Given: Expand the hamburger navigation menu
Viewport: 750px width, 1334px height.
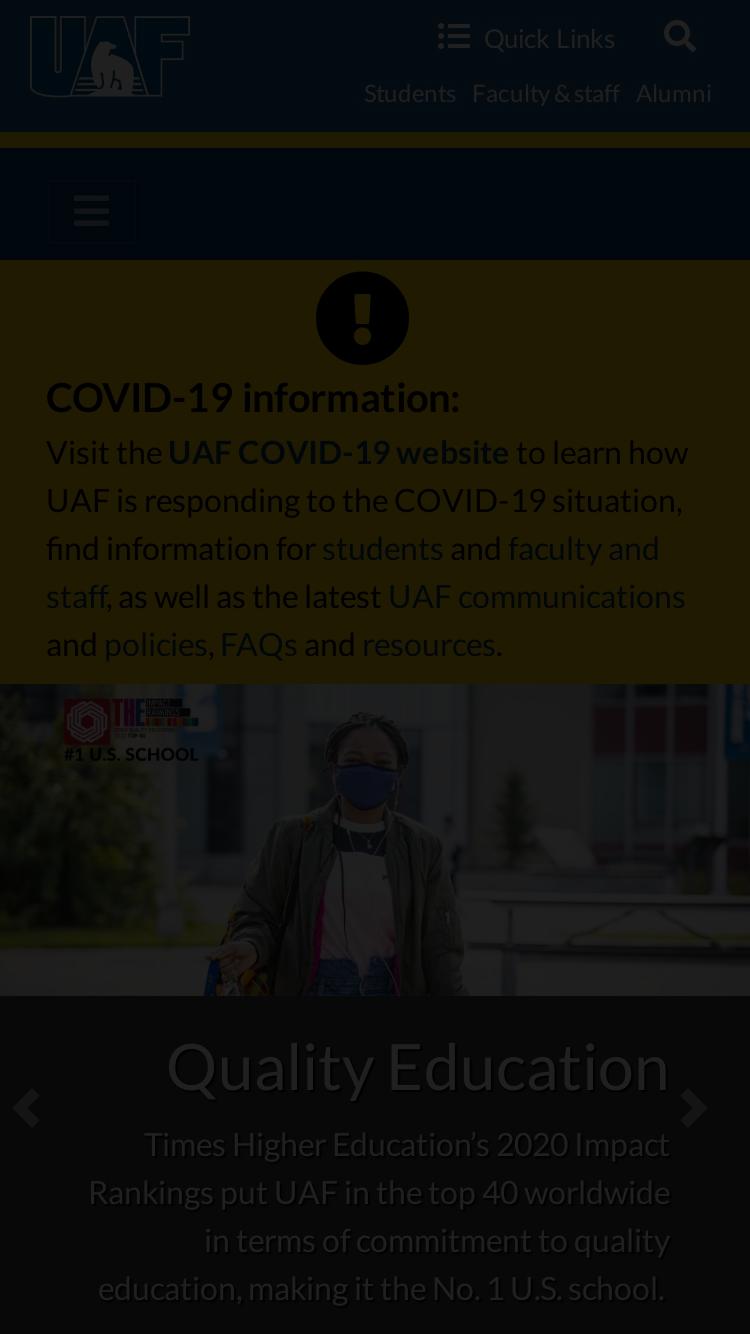Looking at the screenshot, I should click(92, 211).
